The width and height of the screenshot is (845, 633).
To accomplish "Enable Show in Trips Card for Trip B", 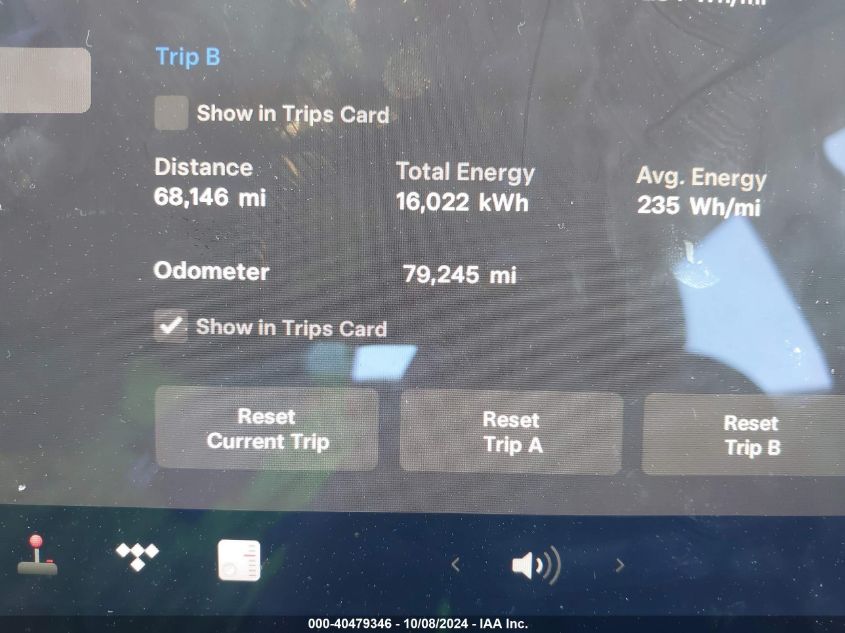I will [x=172, y=114].
